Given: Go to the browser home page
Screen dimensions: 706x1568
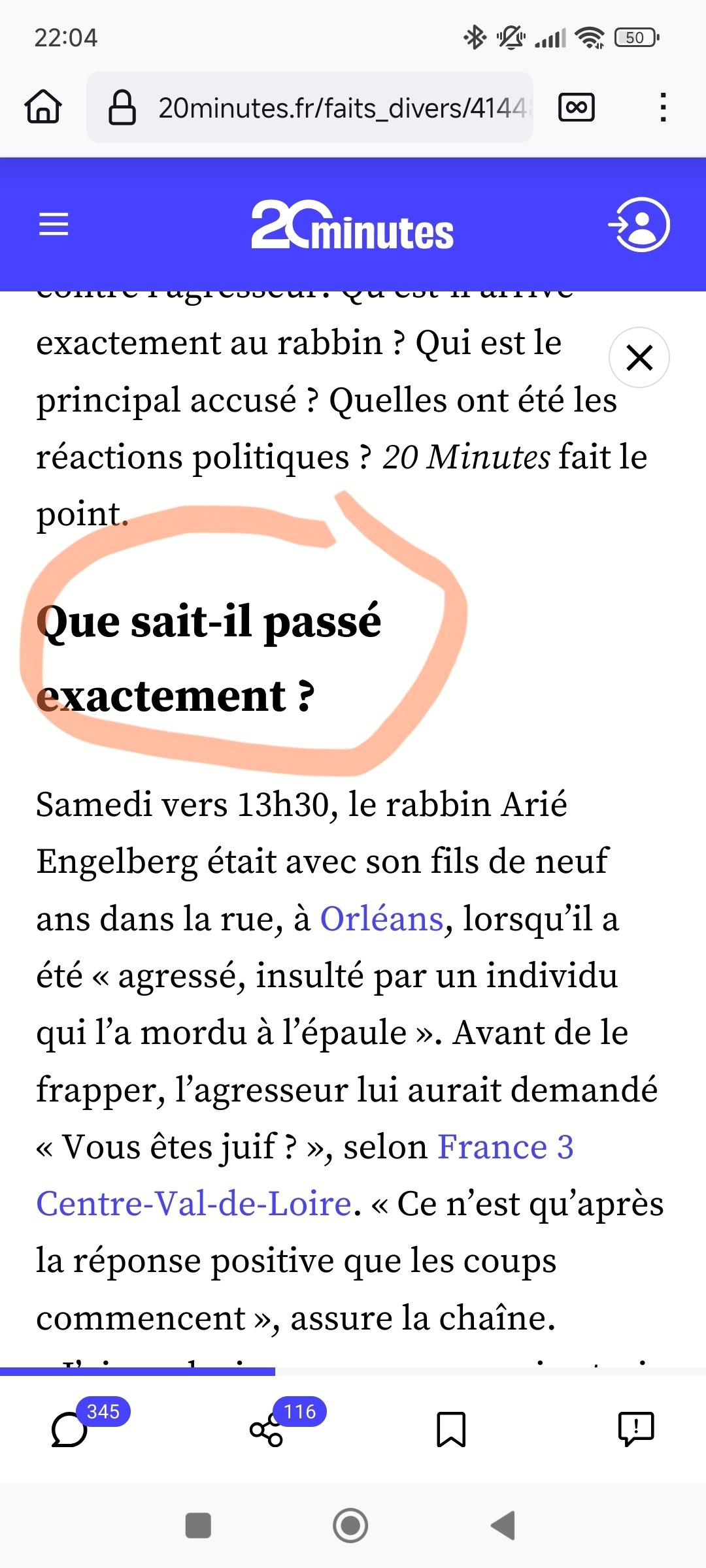Looking at the screenshot, I should (x=43, y=107).
